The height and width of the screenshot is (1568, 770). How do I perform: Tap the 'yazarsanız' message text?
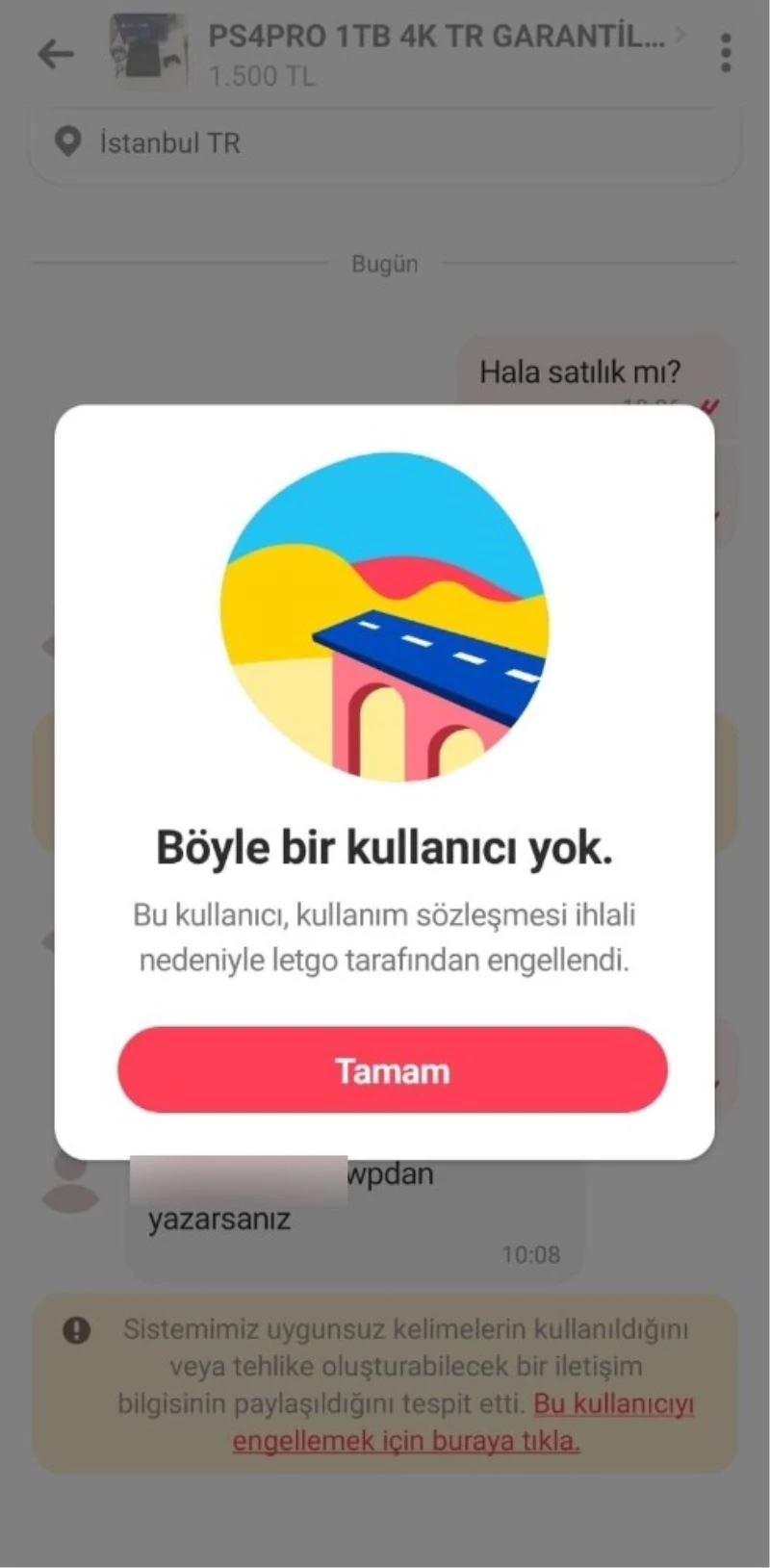218,1219
